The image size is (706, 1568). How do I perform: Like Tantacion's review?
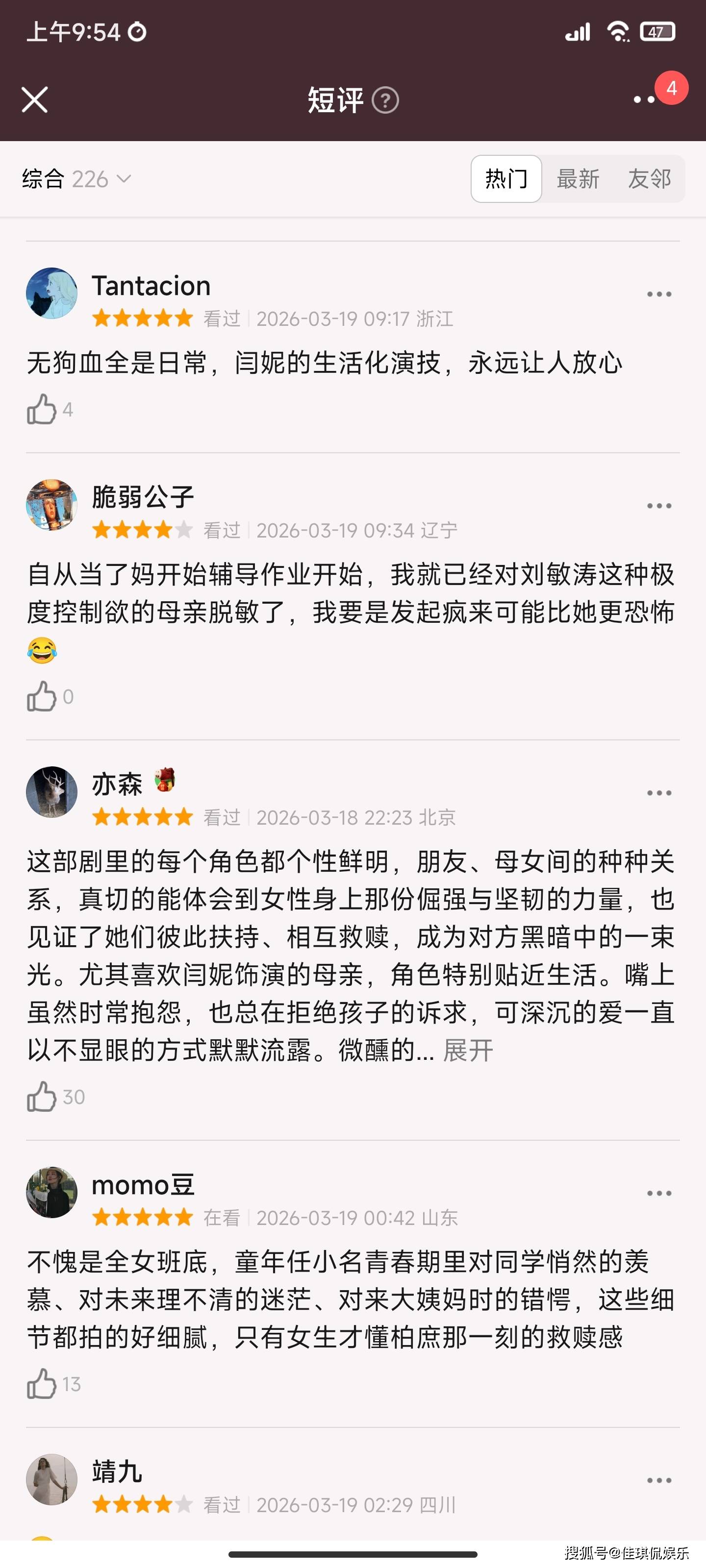[x=41, y=409]
